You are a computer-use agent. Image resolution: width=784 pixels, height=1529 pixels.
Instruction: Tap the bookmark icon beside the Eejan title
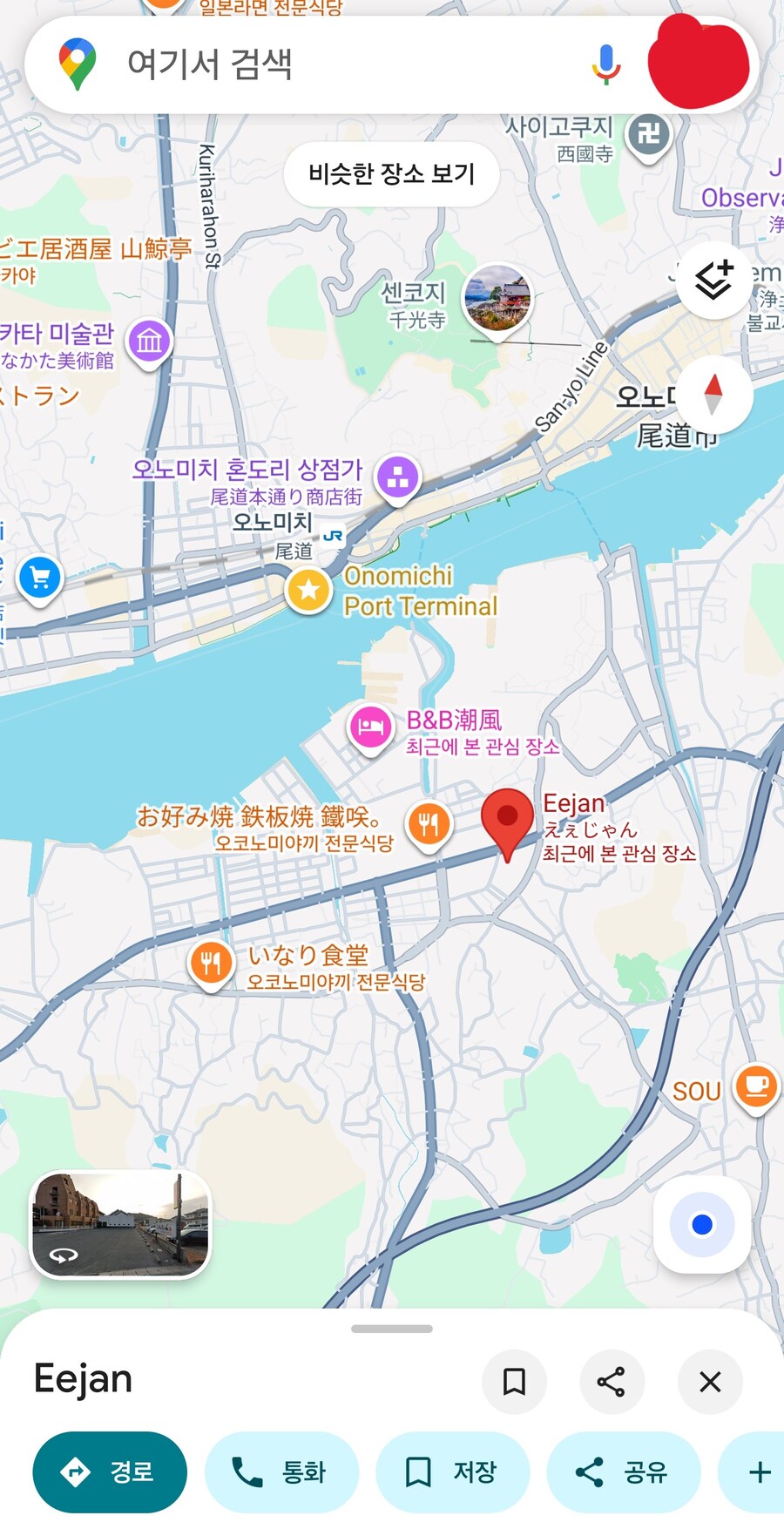coord(514,1381)
